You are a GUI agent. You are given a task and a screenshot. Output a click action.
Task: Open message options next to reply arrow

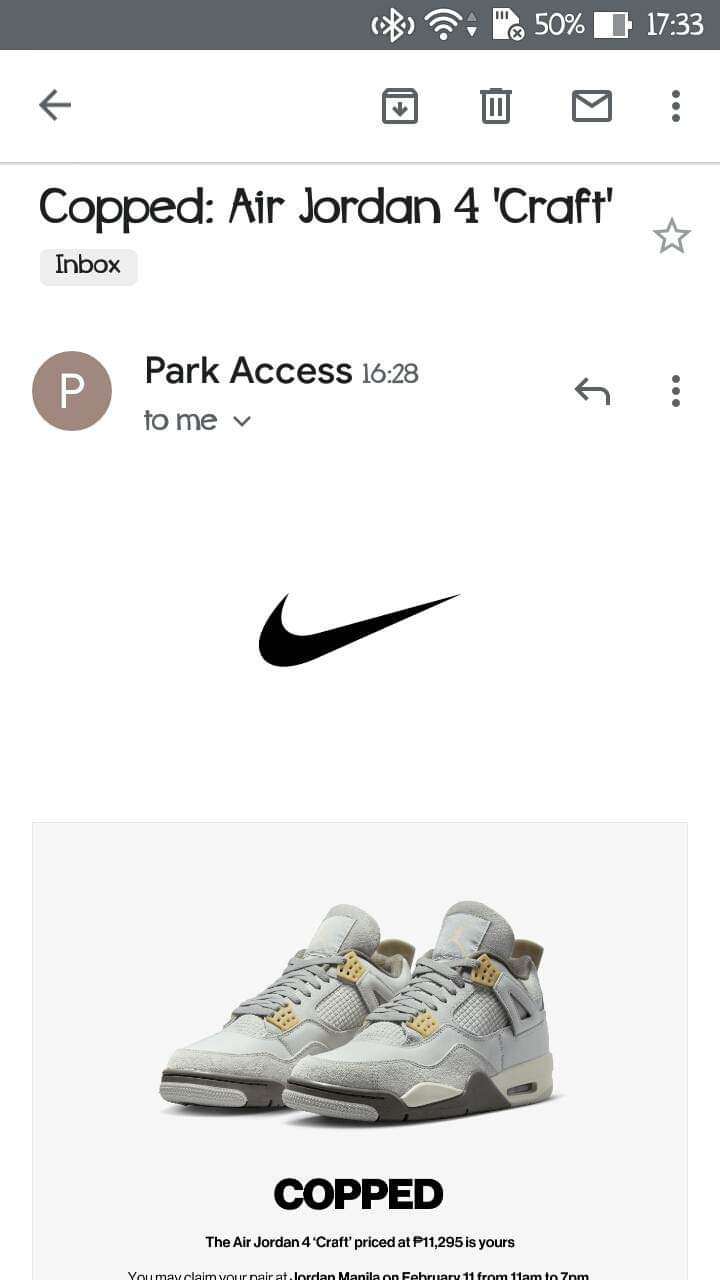676,391
